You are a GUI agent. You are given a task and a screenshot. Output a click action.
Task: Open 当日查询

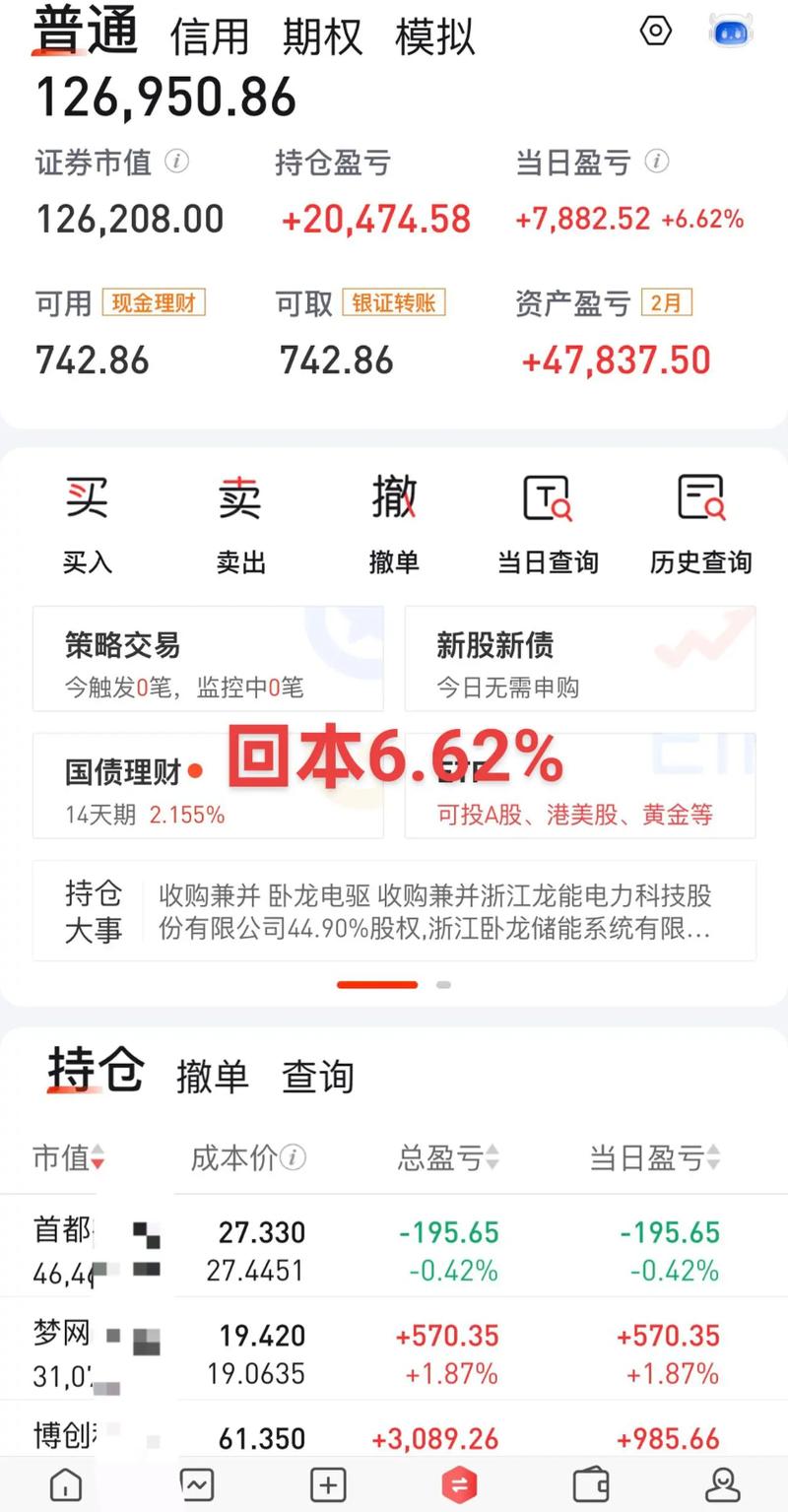tap(548, 524)
